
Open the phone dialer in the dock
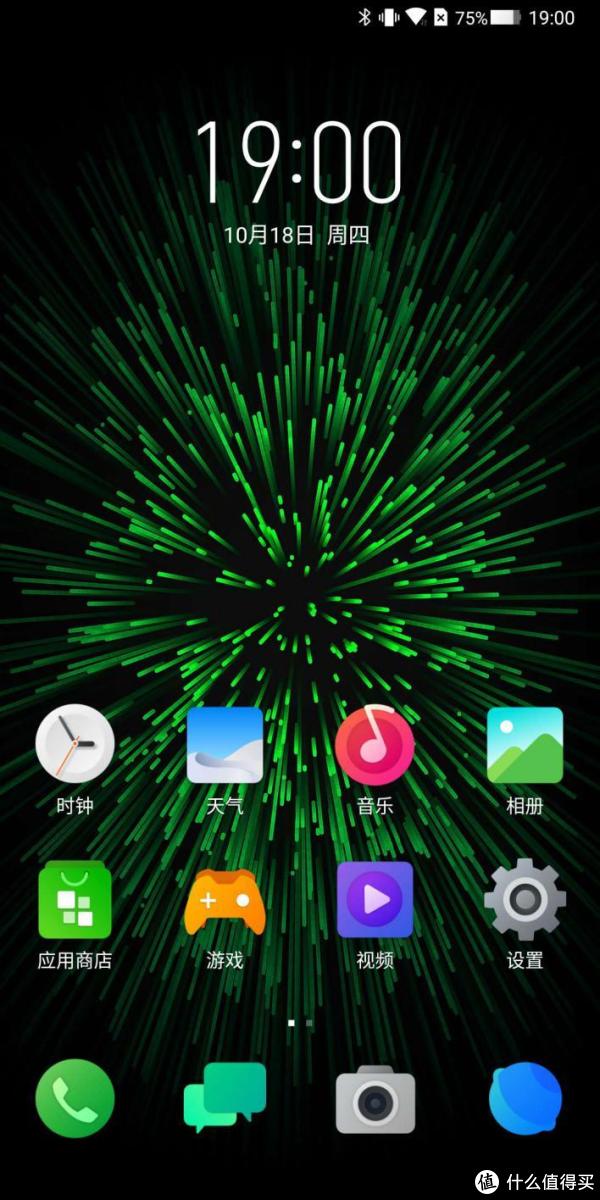pyautogui.click(x=75, y=1098)
